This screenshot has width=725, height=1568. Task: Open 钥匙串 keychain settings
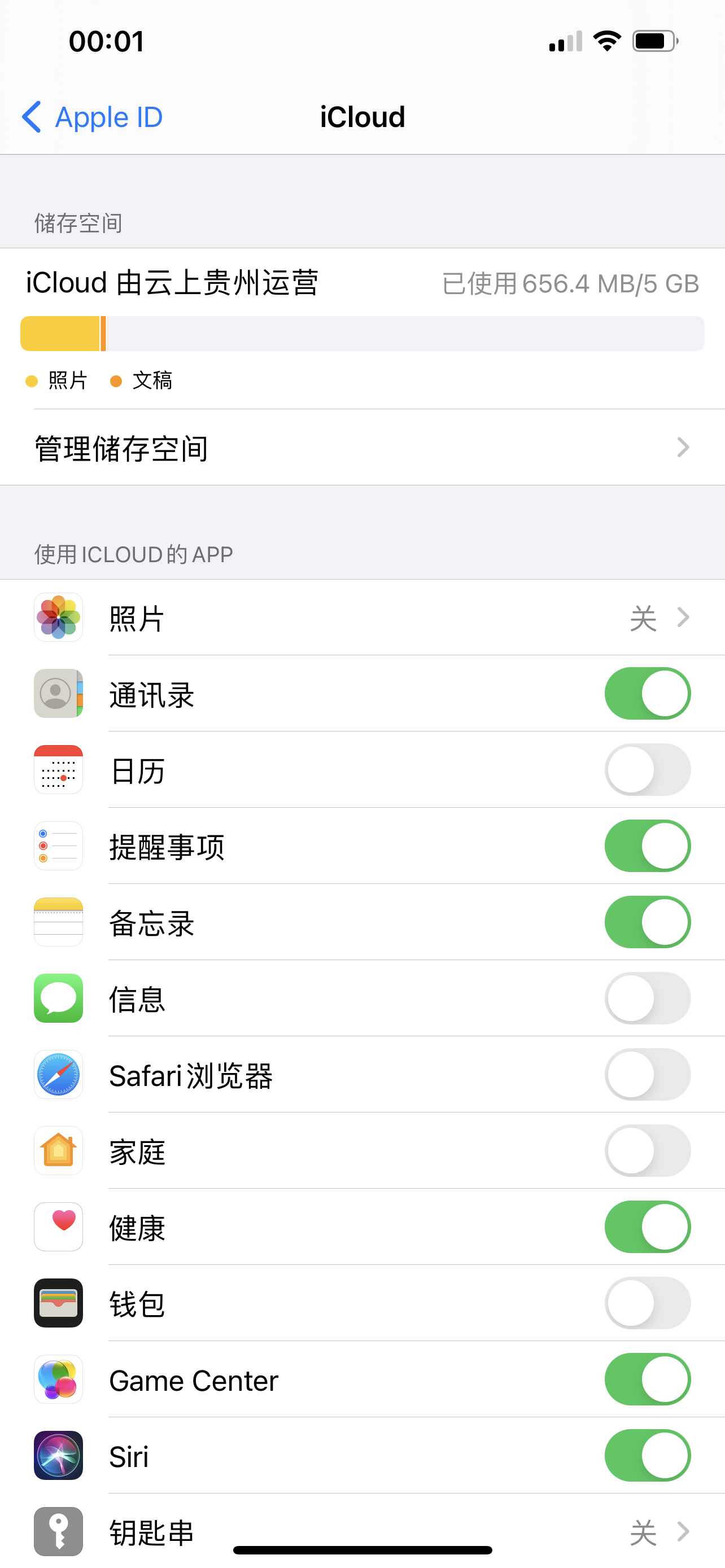(362, 1531)
